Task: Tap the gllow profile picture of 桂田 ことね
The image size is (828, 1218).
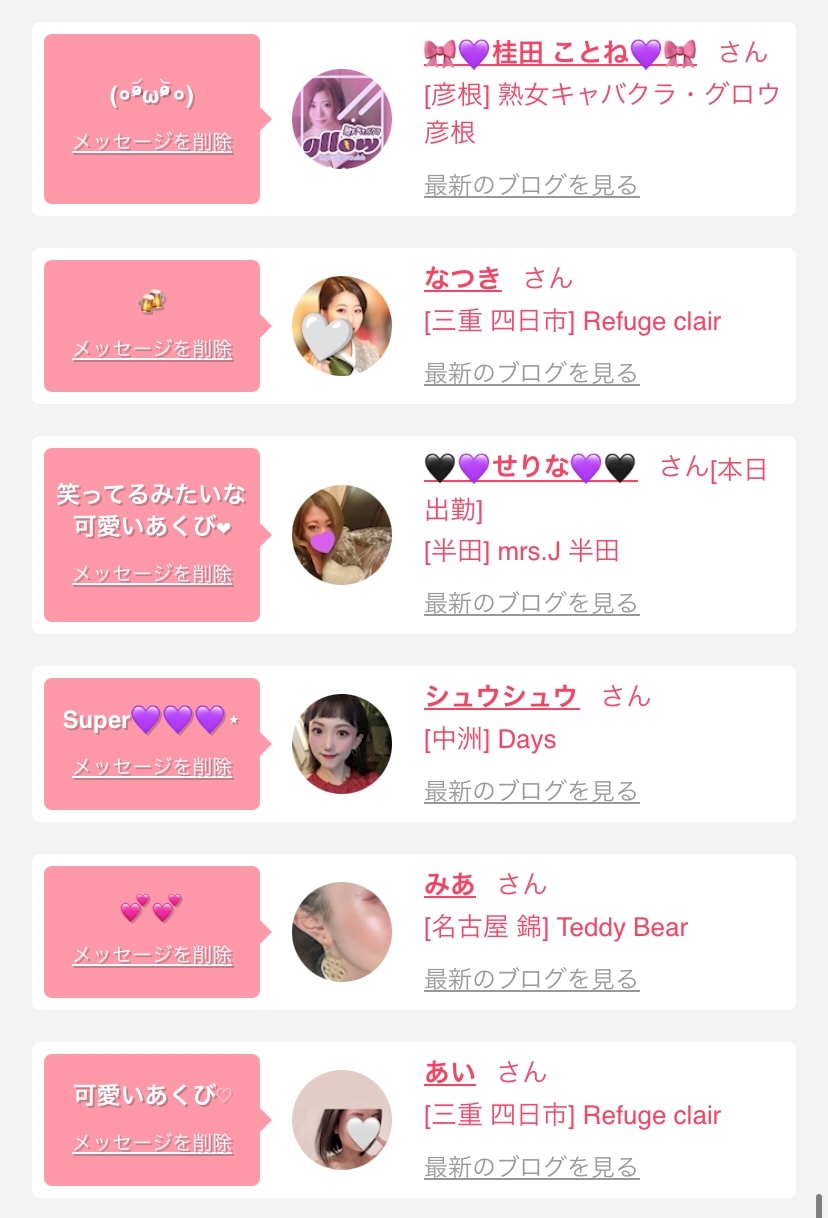Action: pos(342,119)
